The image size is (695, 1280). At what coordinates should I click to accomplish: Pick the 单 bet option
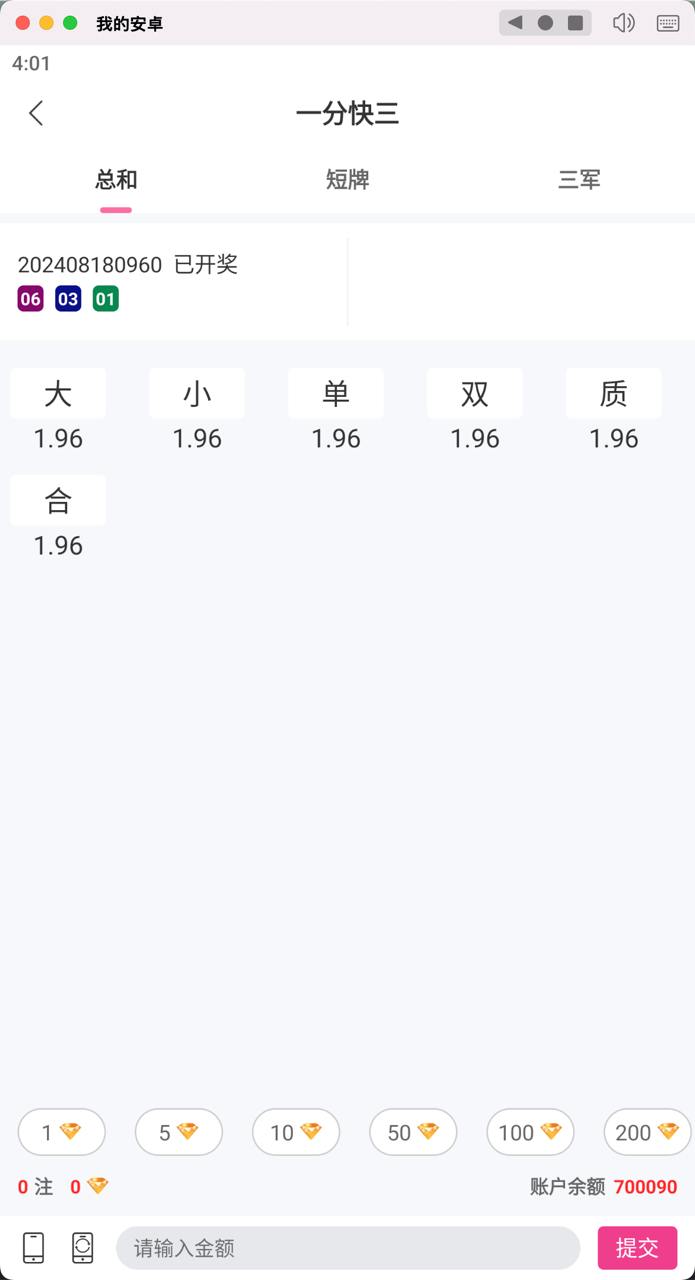tap(336, 394)
